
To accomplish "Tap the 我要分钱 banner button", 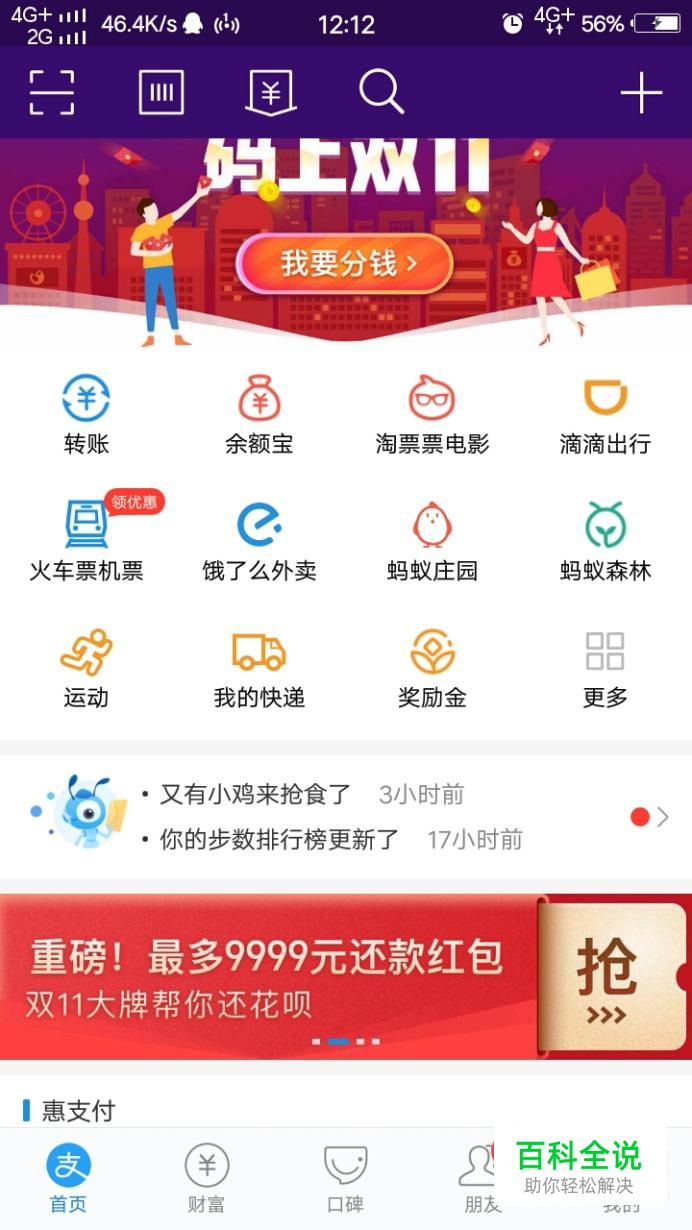I will [345, 264].
